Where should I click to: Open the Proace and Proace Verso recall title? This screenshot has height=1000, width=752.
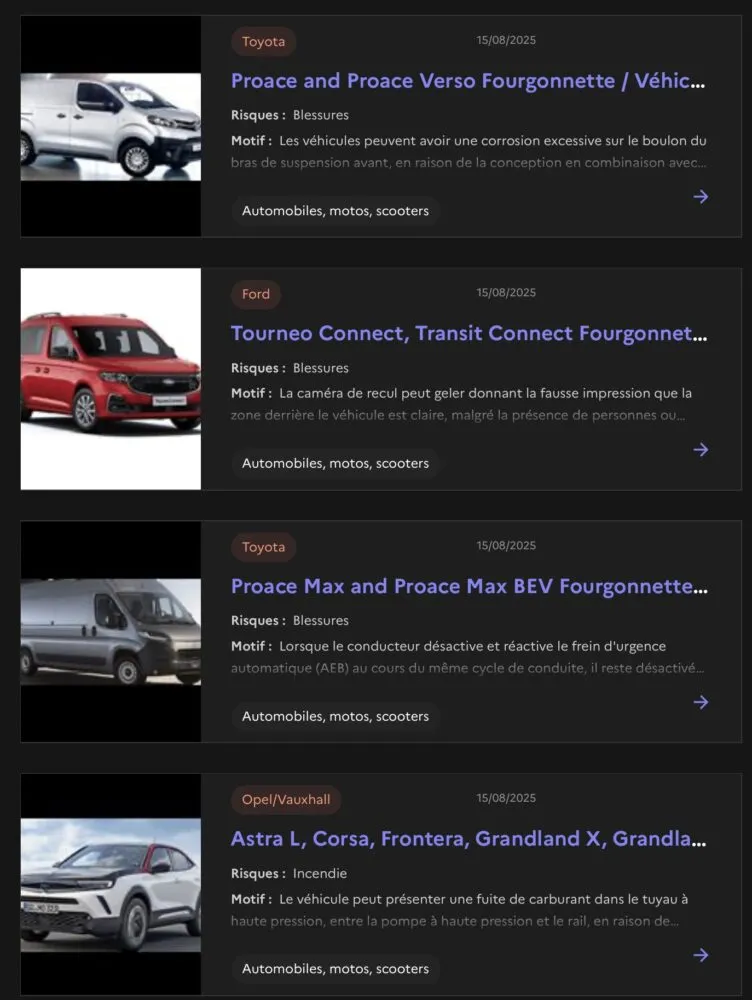click(x=468, y=81)
